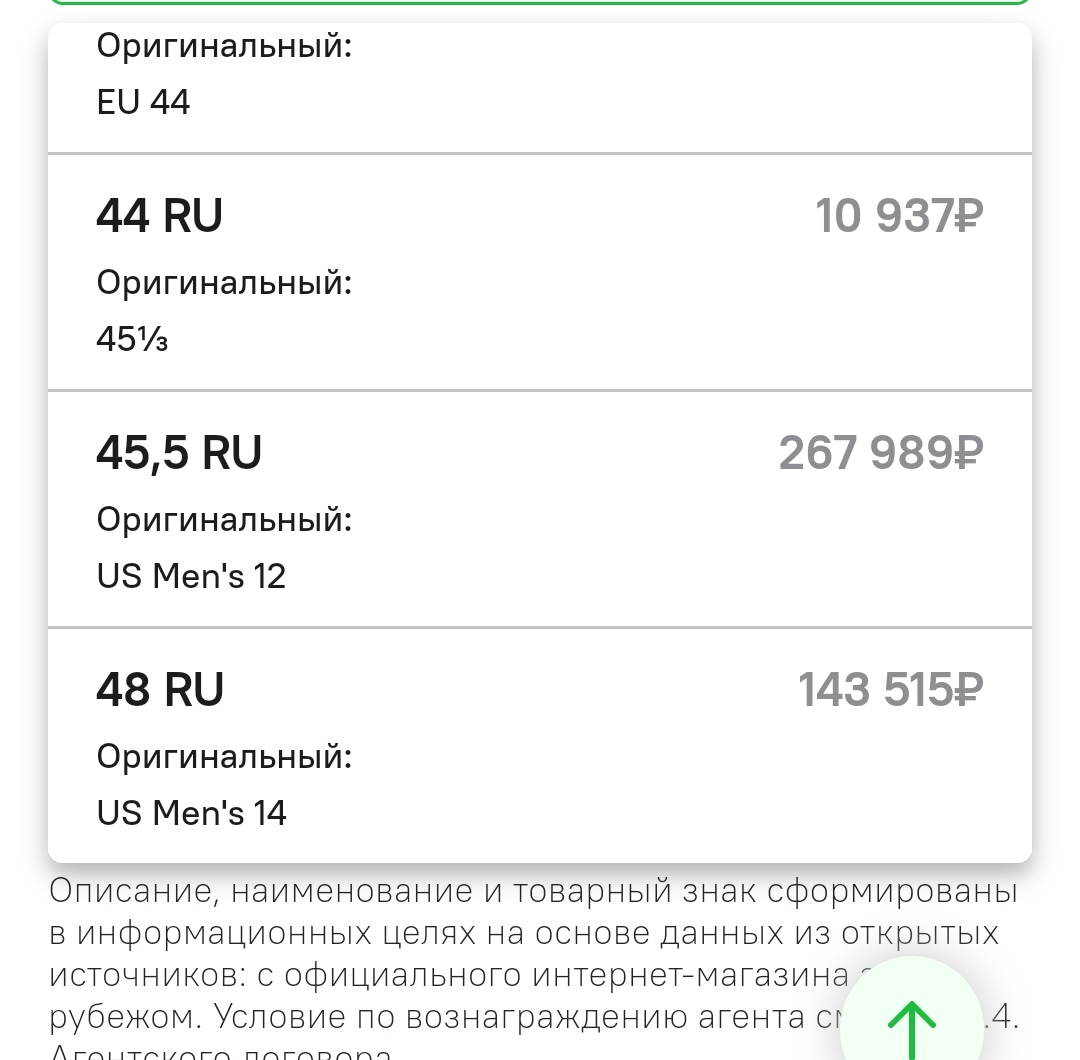
Task: Choose the 44 RU size option
Action: [540, 272]
